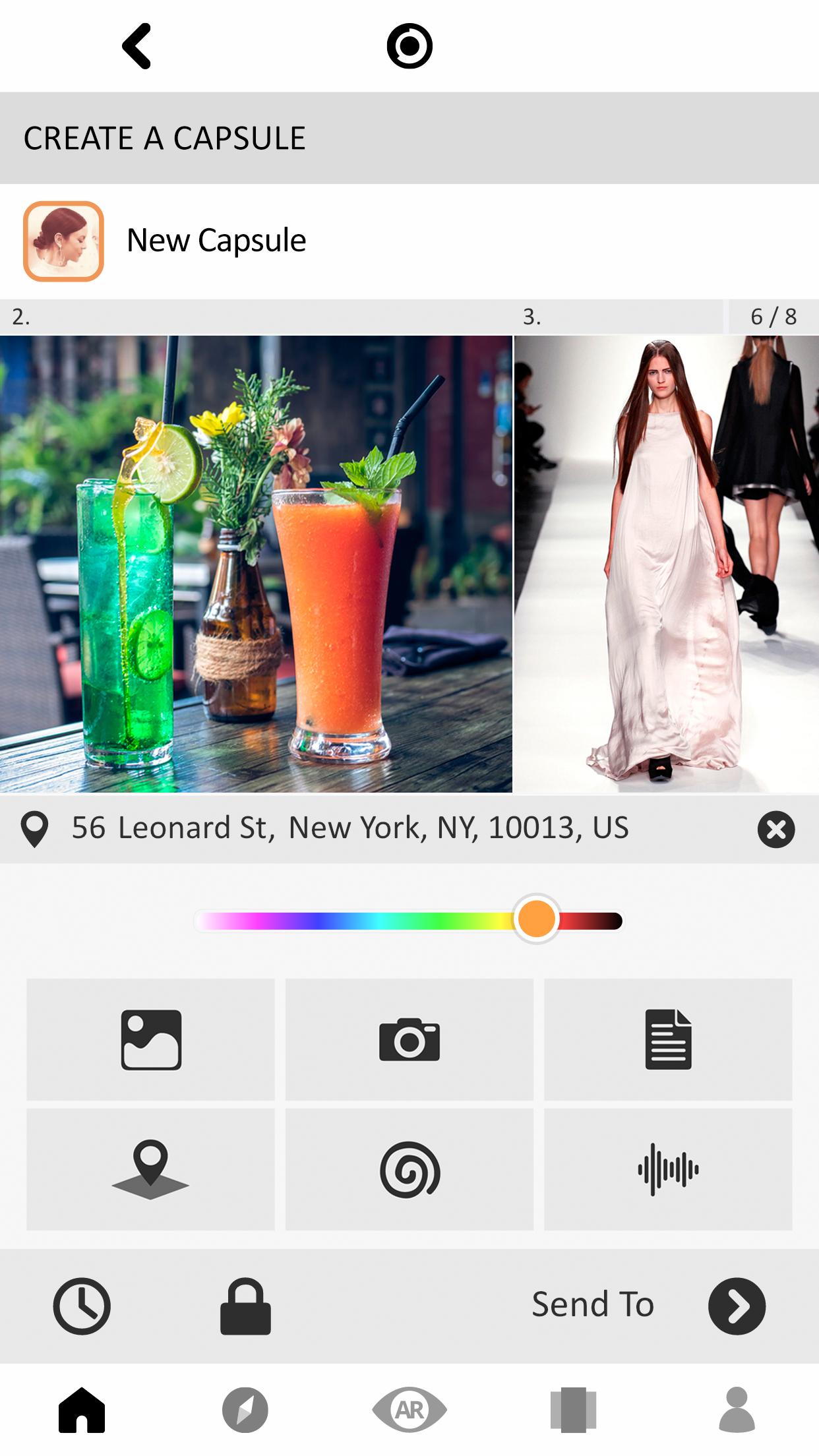Go to the profile tab

click(737, 1410)
